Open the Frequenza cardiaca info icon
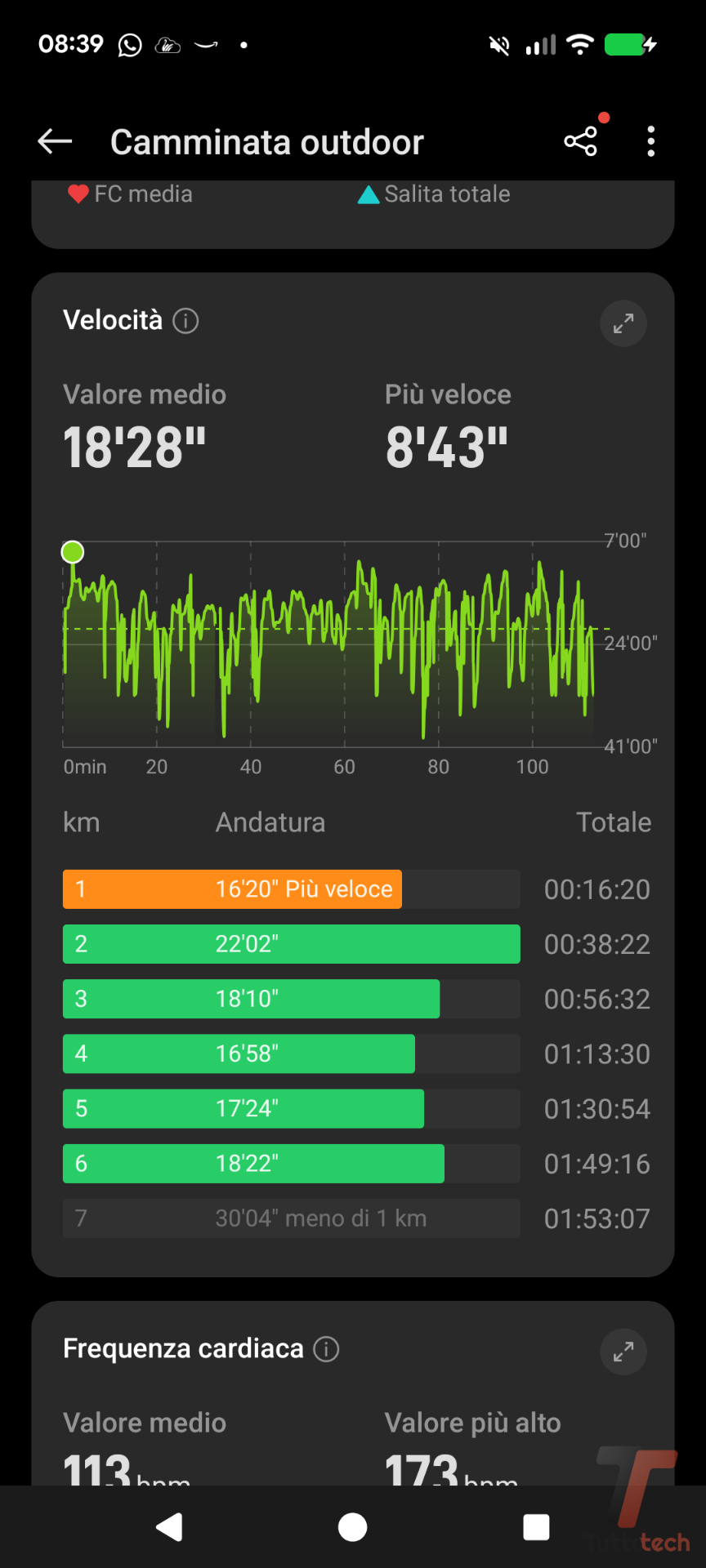Screen dimensions: 706x1568 [326, 1349]
